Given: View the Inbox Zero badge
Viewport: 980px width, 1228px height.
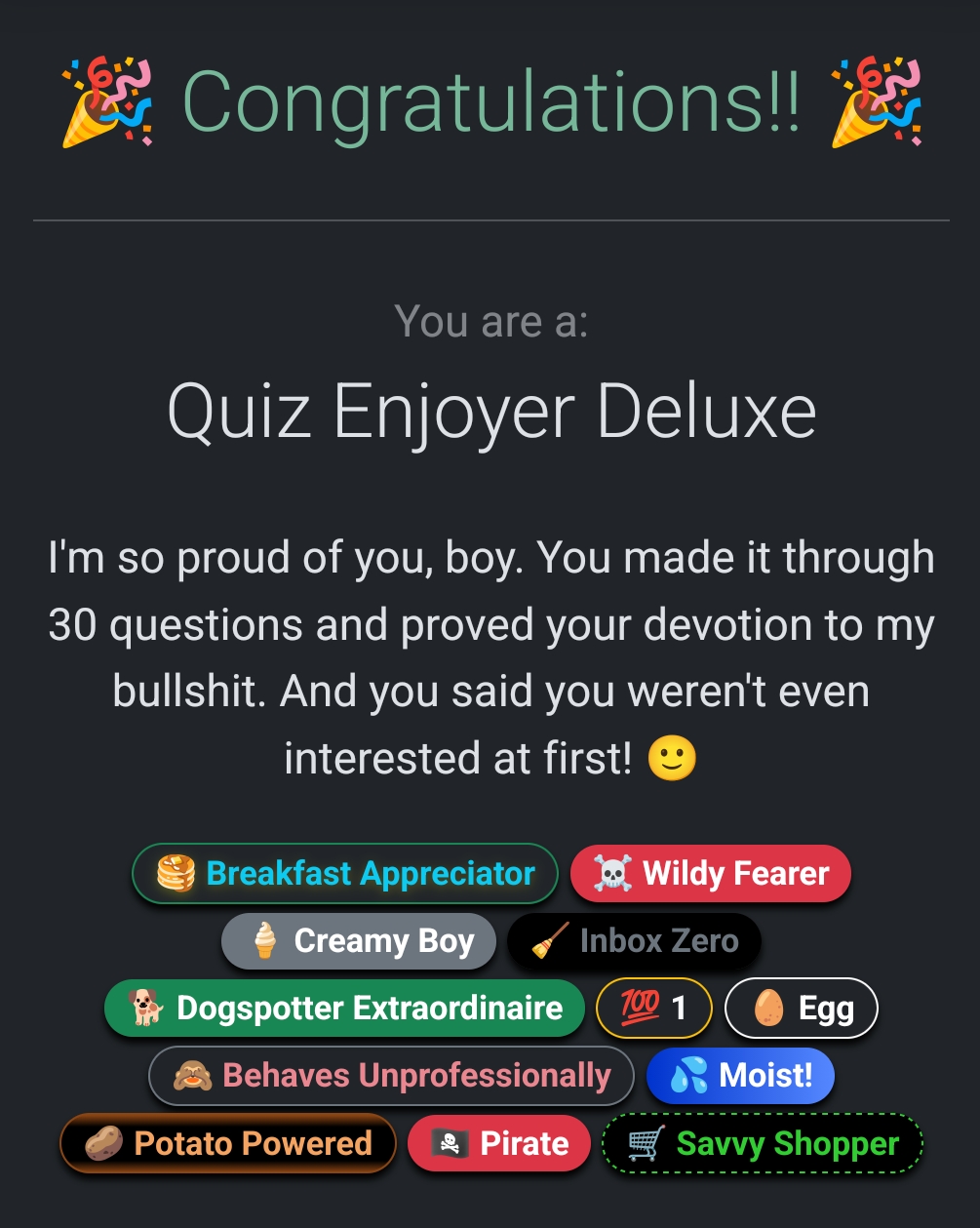Looking at the screenshot, I should tap(634, 941).
